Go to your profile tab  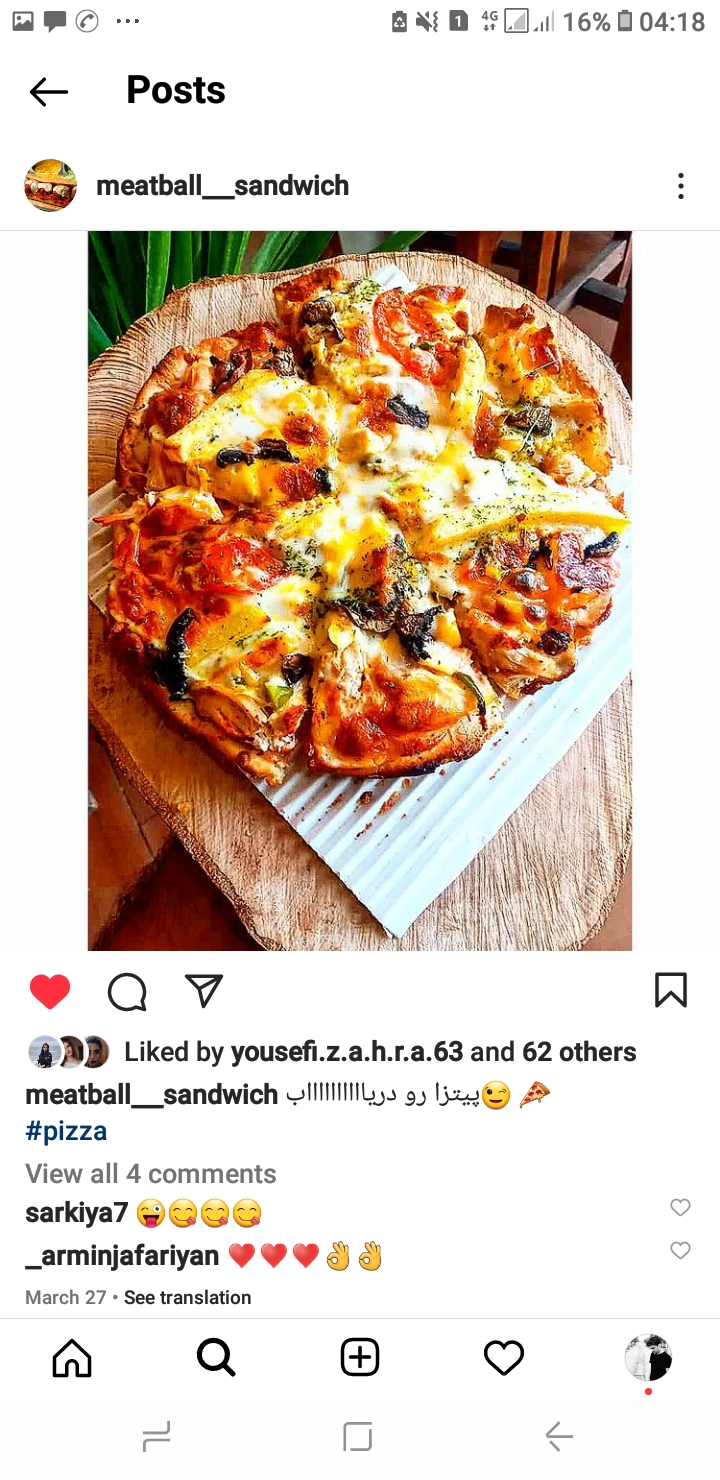(x=648, y=1357)
